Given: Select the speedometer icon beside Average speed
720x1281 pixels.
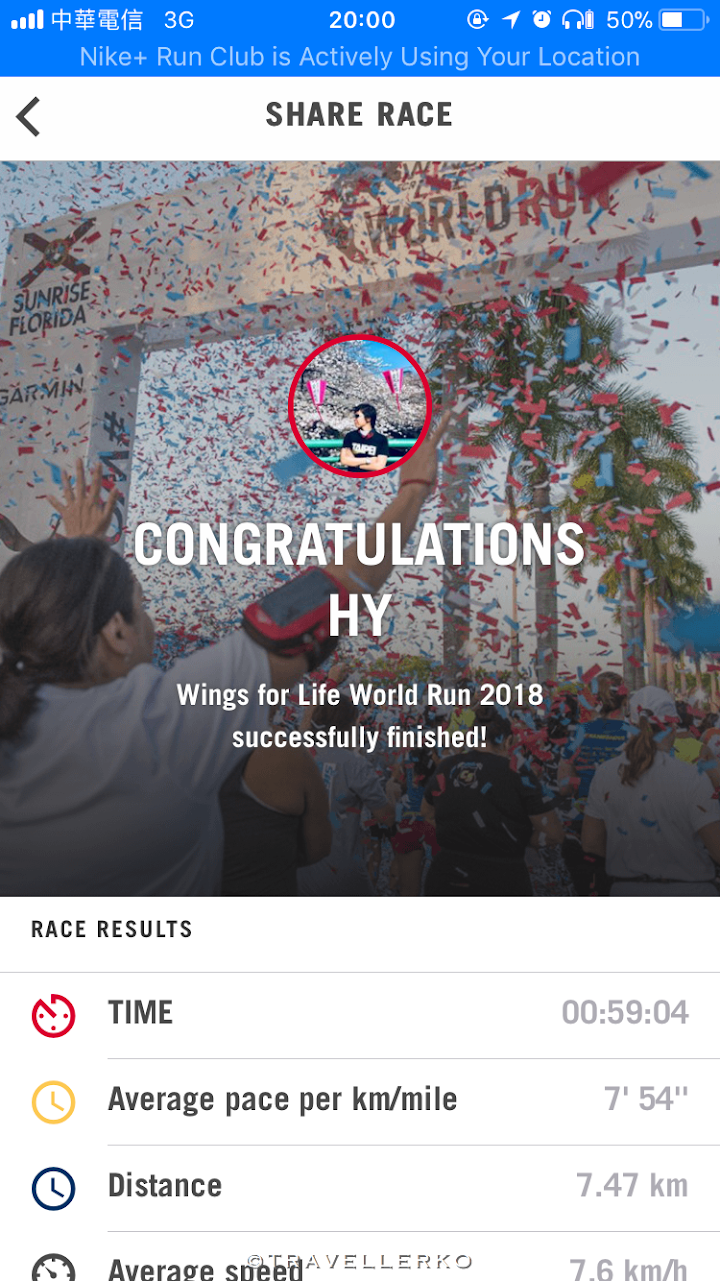Looking at the screenshot, I should (53, 1272).
